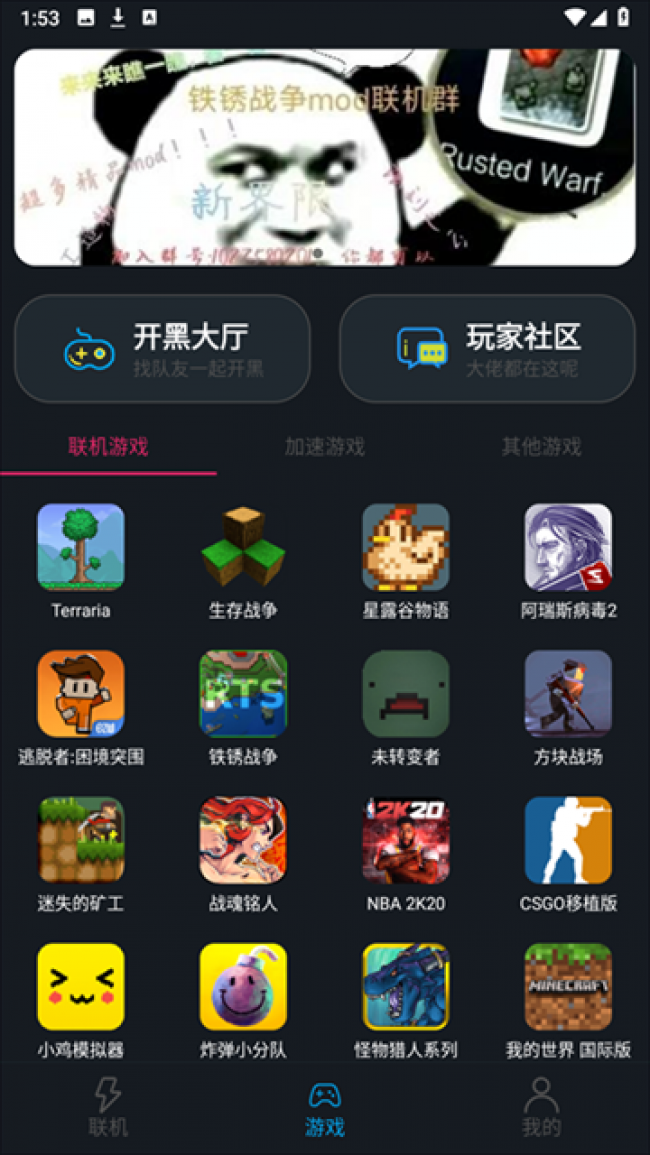Open the 未转变者 game

(406, 694)
